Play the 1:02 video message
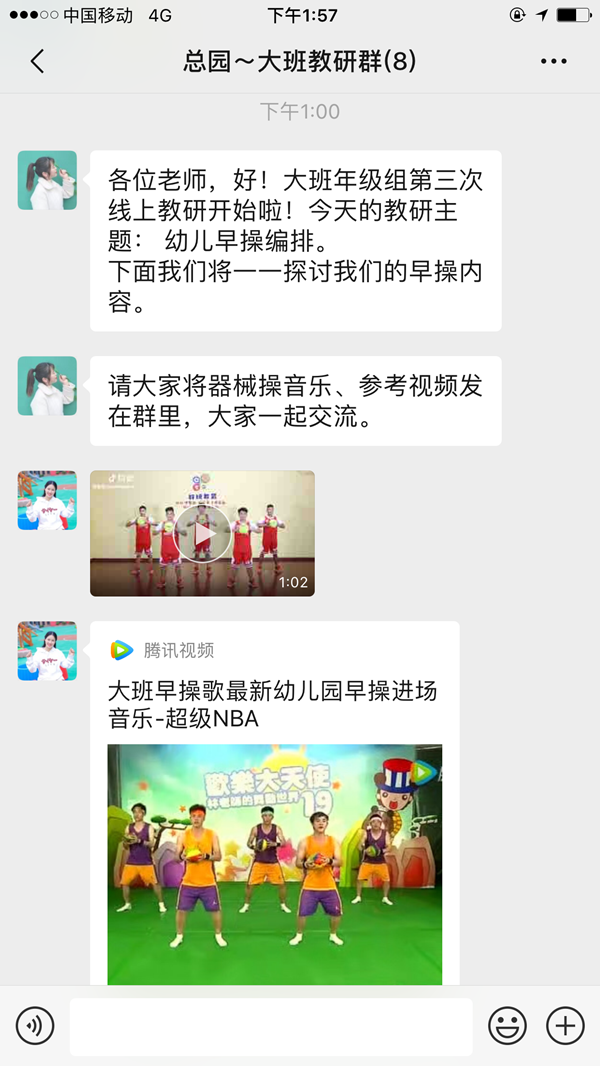The image size is (600, 1066). coord(203,534)
